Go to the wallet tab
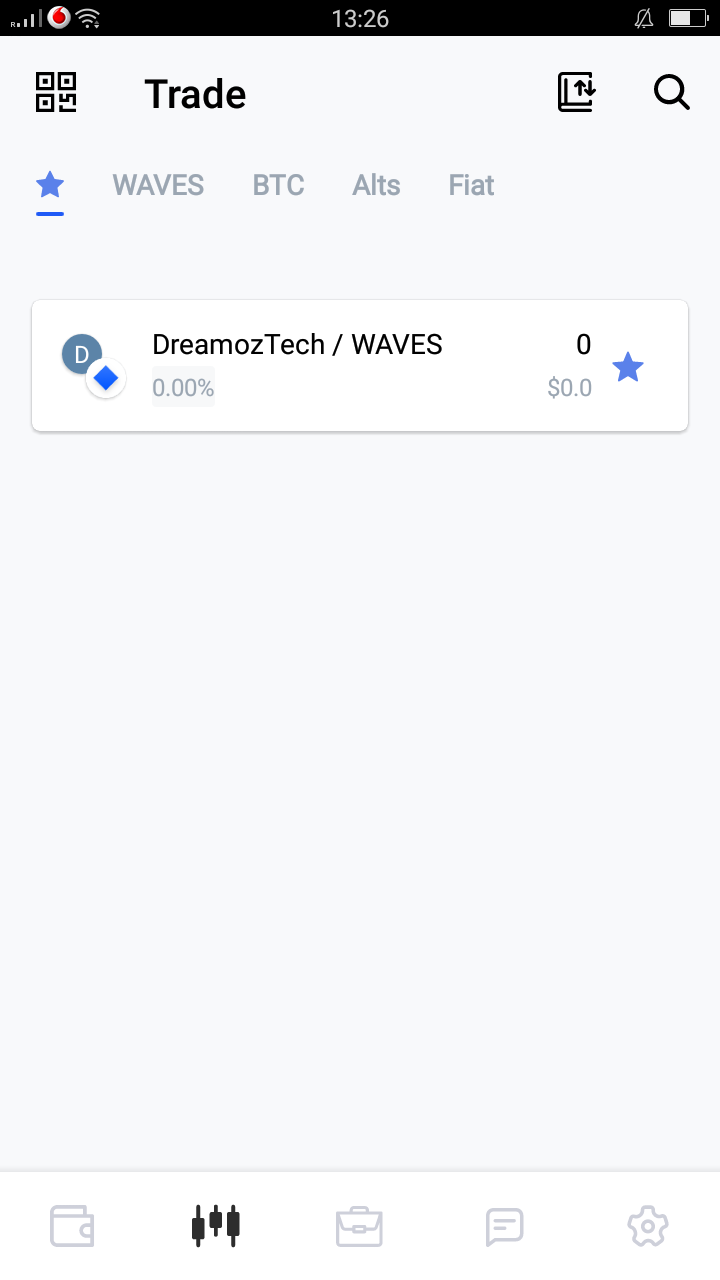The height and width of the screenshot is (1280, 720). click(72, 1226)
